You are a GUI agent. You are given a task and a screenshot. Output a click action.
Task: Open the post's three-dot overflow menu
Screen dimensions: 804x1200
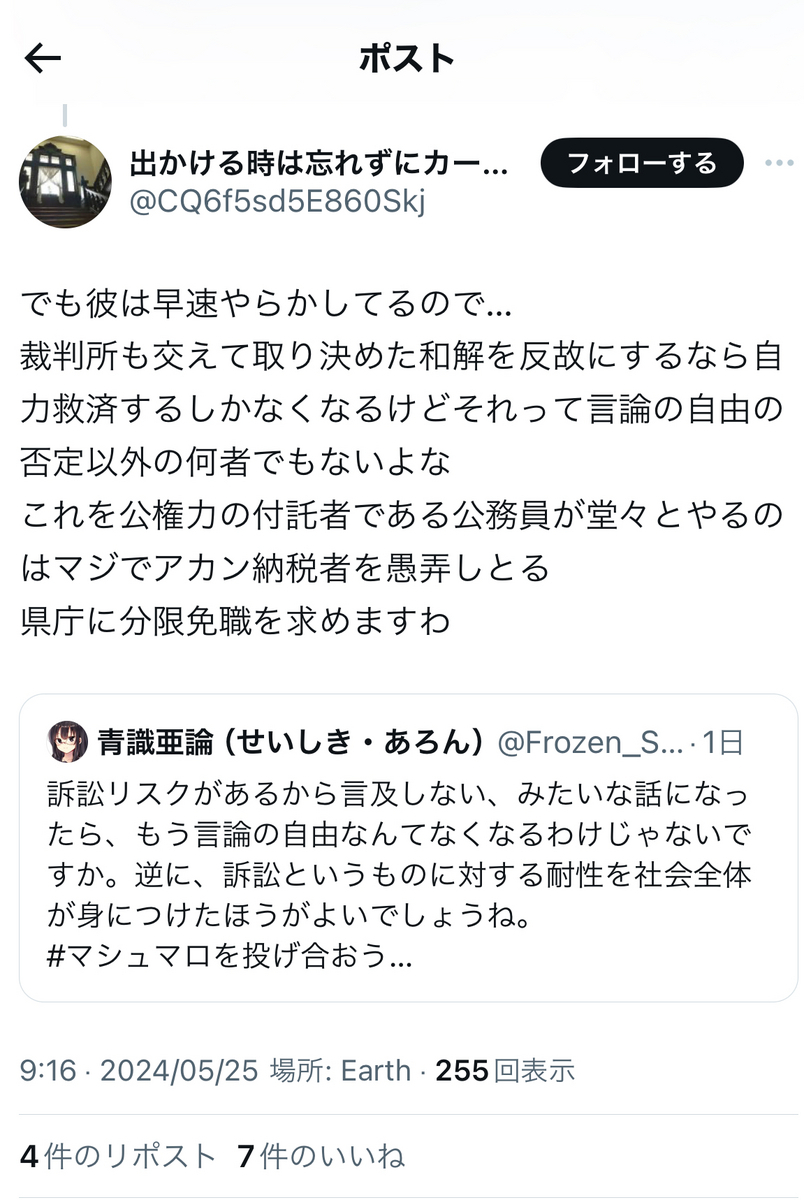(x=779, y=164)
